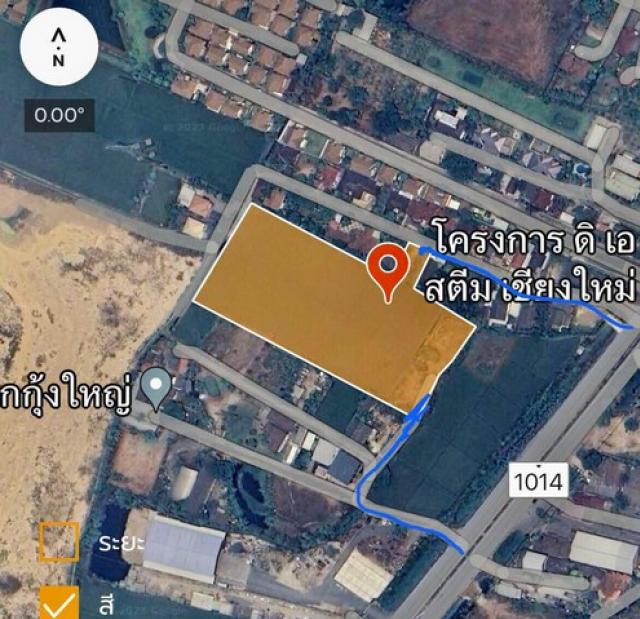Screen dimensions: 640x619
Task: Tap the north compass button
Action: [x=58, y=48]
